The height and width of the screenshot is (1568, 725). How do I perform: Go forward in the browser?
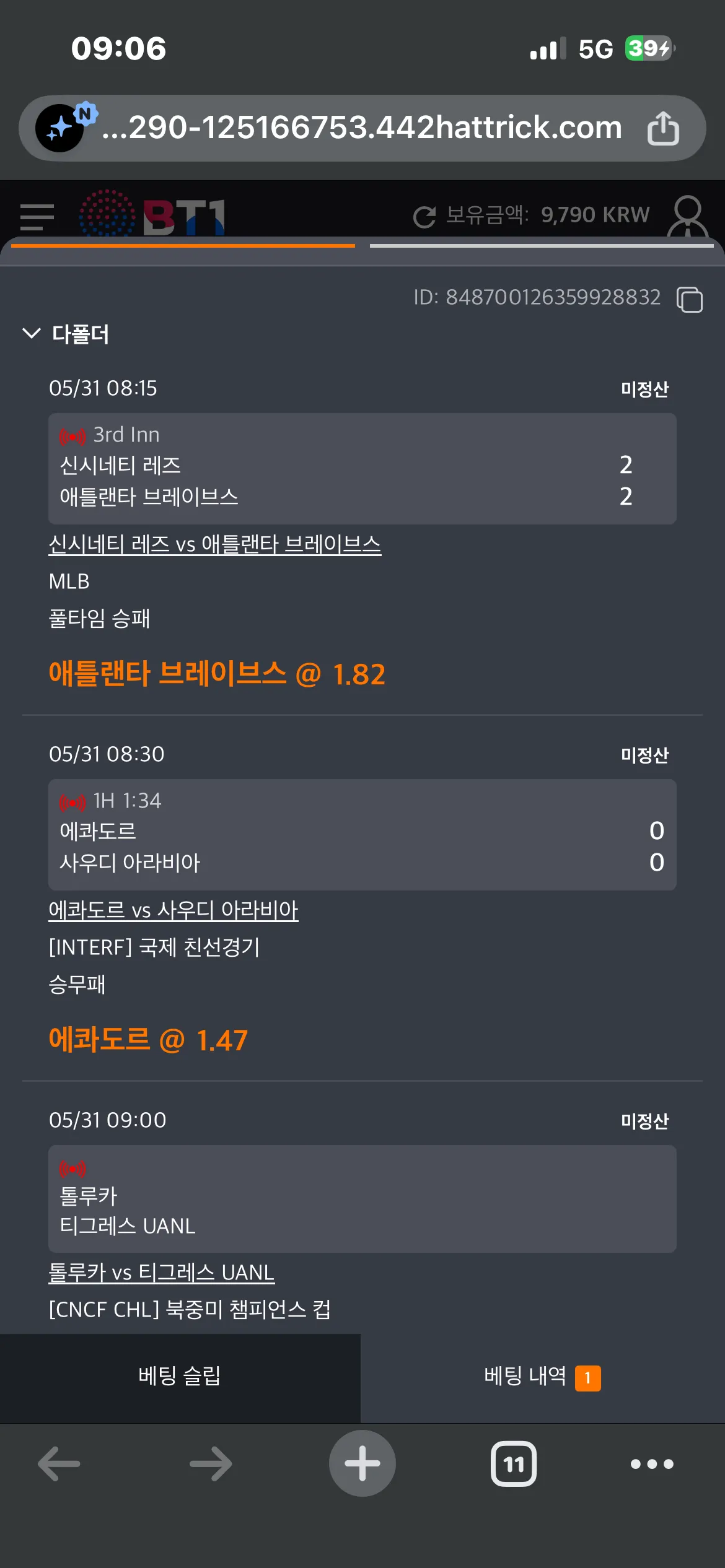tap(211, 1464)
